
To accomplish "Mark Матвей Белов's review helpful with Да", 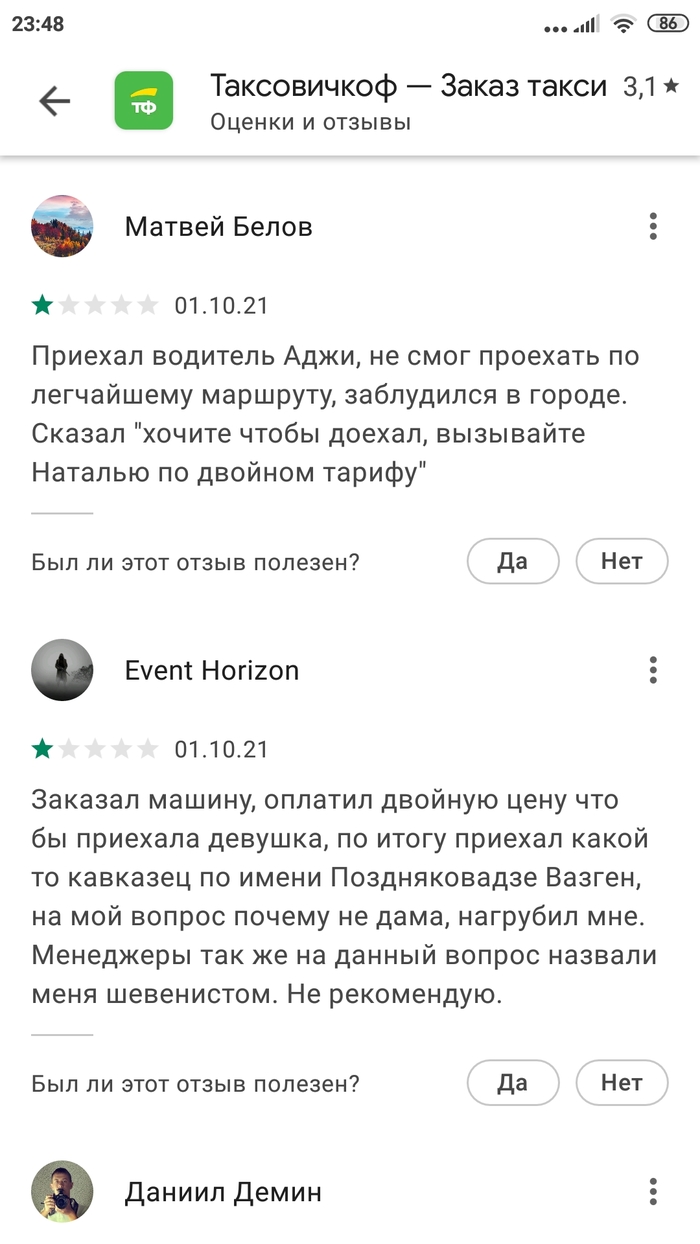I will pyautogui.click(x=512, y=561).
